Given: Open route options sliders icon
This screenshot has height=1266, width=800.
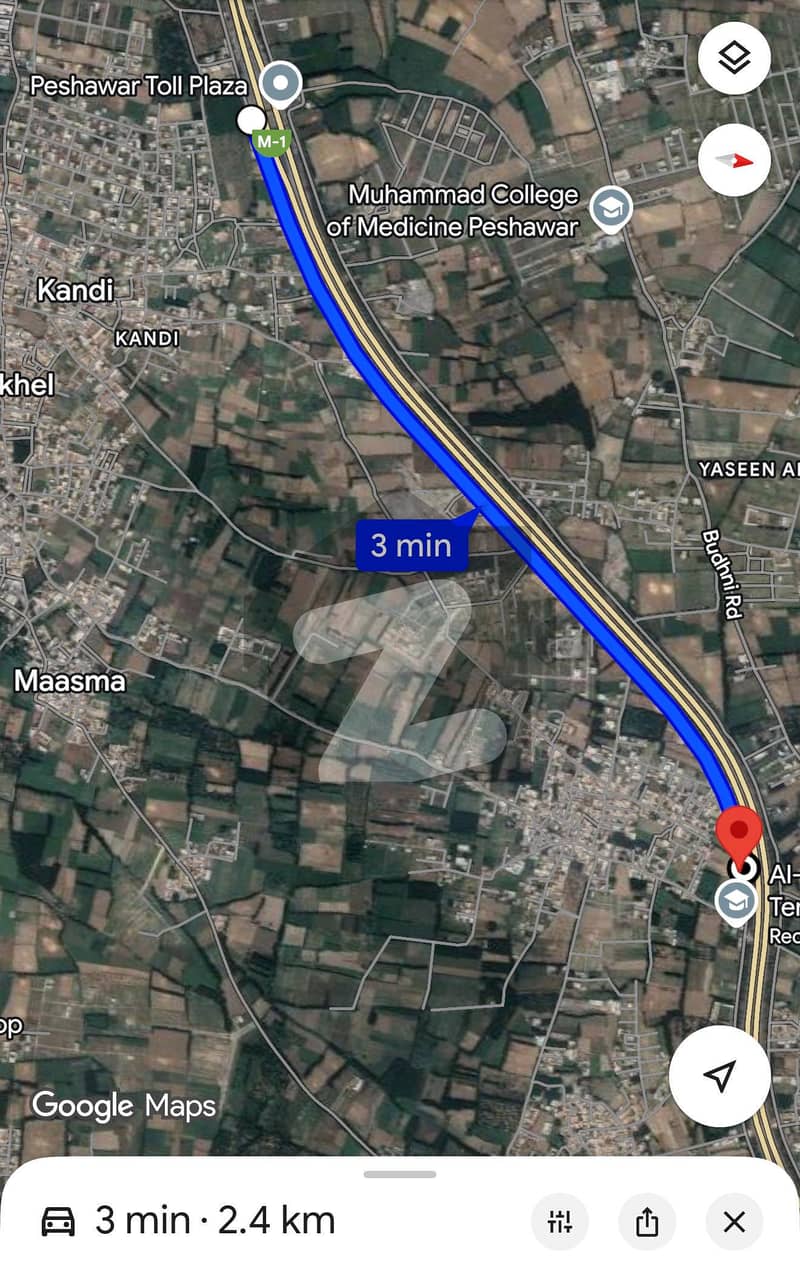Looking at the screenshot, I should (560, 1221).
